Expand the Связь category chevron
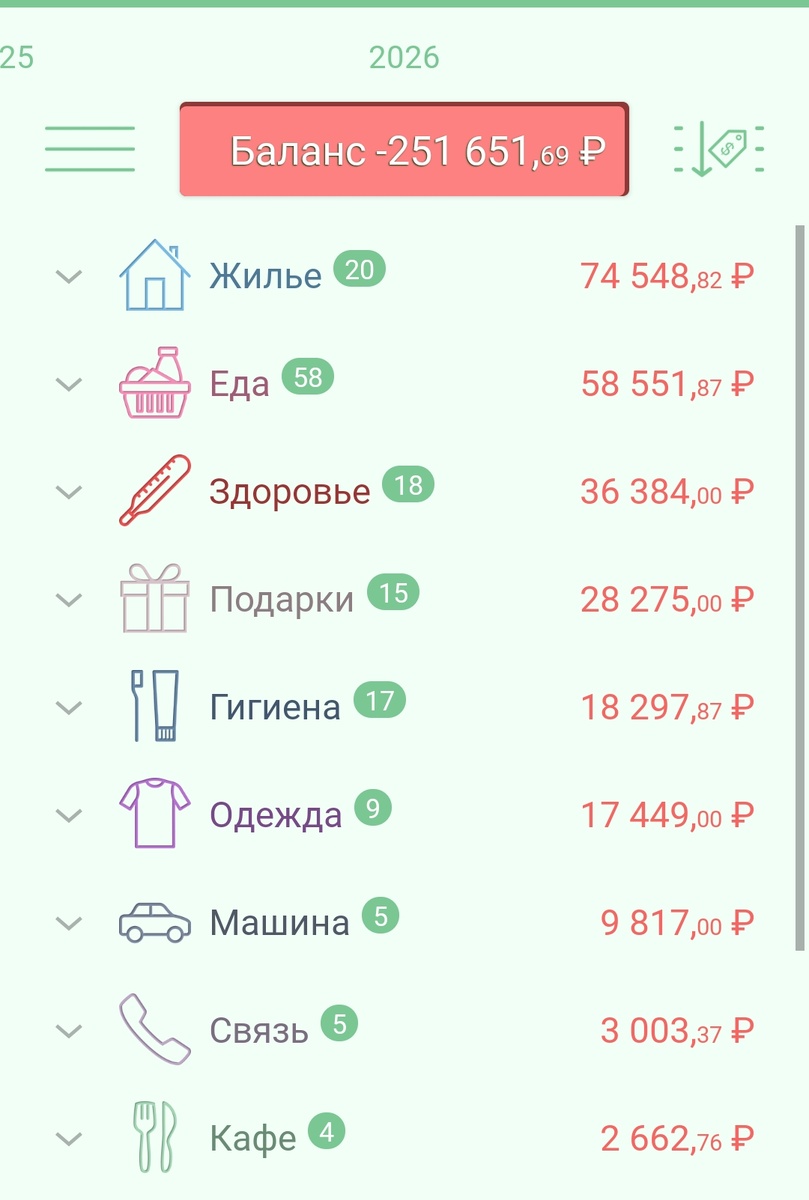This screenshot has width=809, height=1200. coord(68,1031)
